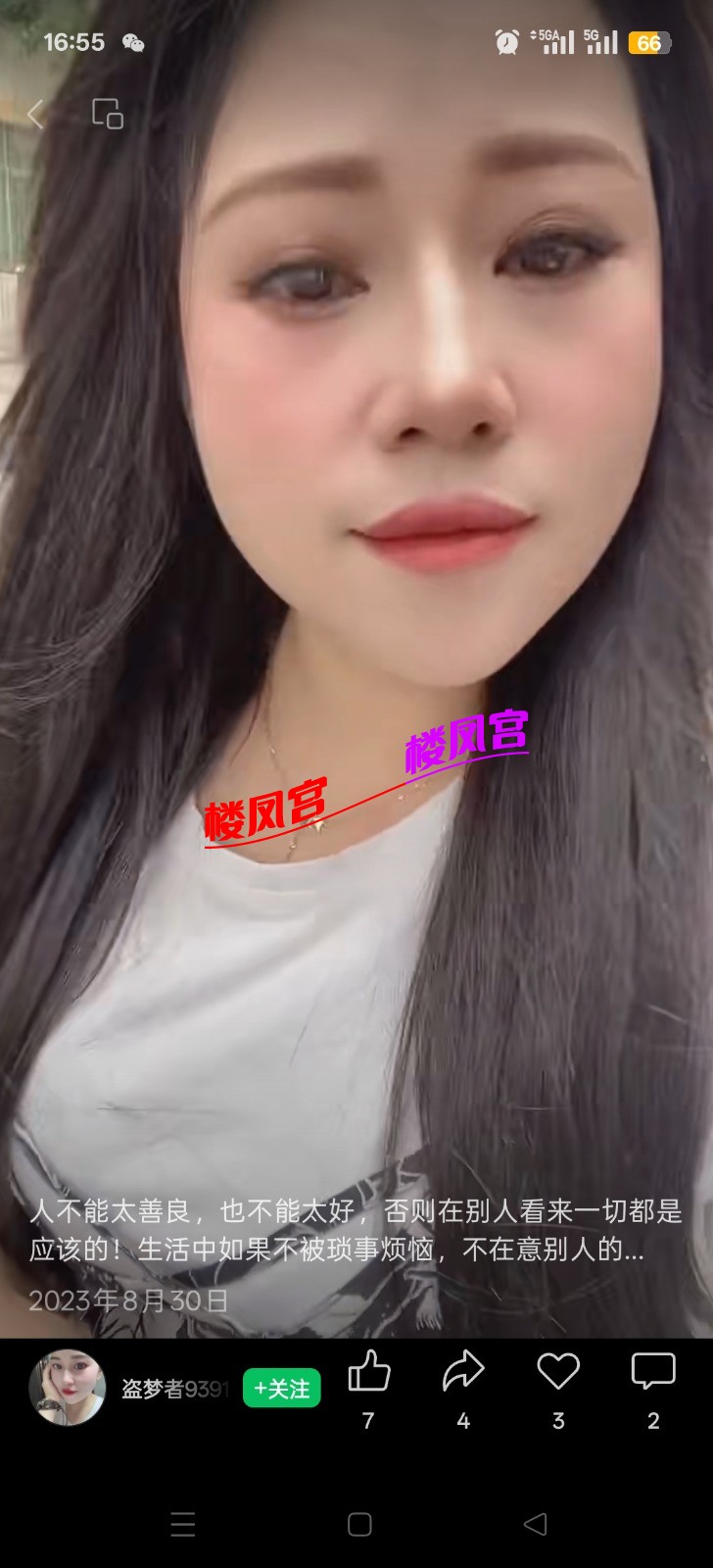Screen dimensions: 713x1568
Task: Tap the heart icon to favorite
Action: pyautogui.click(x=558, y=1371)
